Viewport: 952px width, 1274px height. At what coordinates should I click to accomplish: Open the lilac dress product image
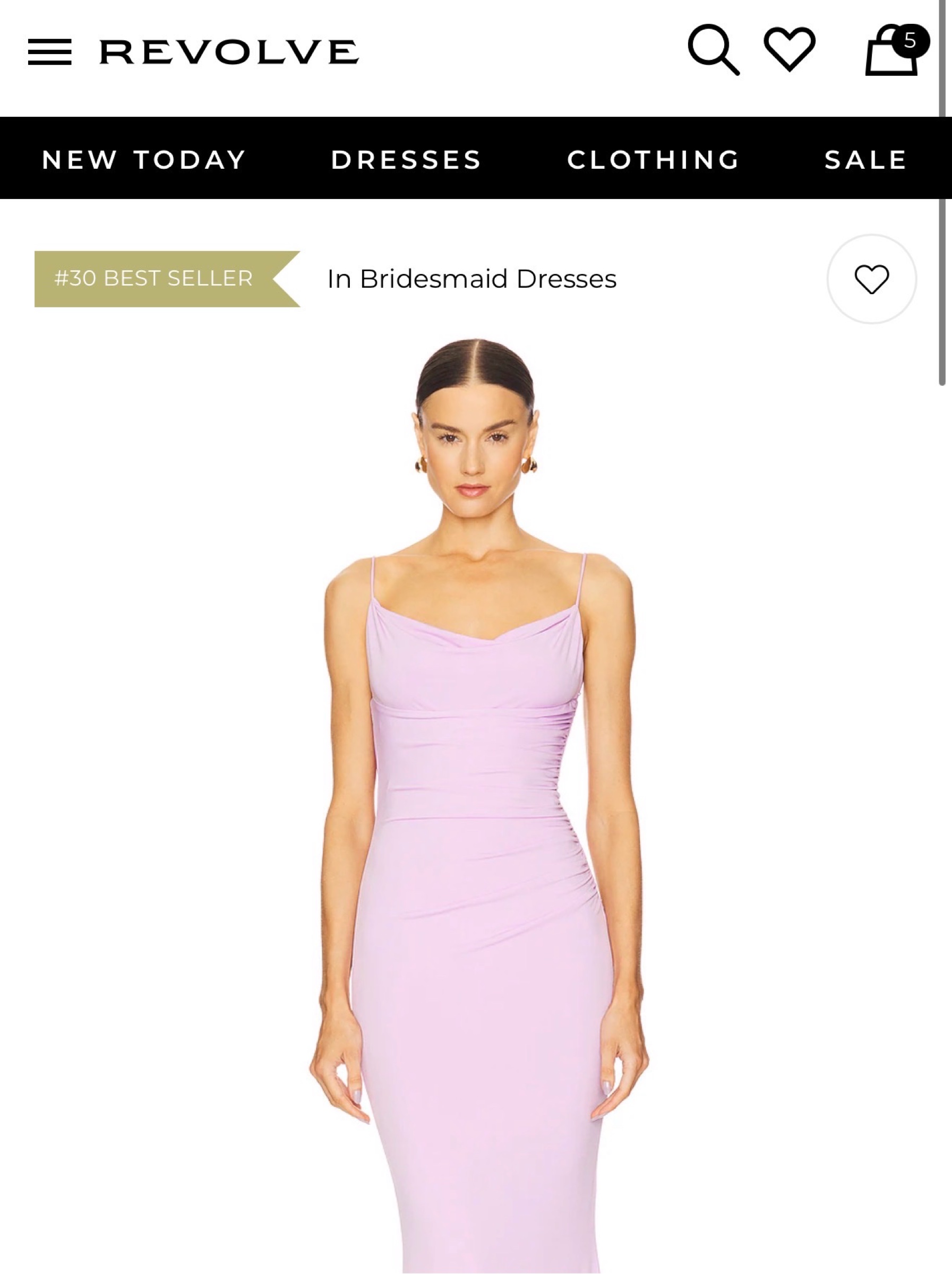(478, 805)
